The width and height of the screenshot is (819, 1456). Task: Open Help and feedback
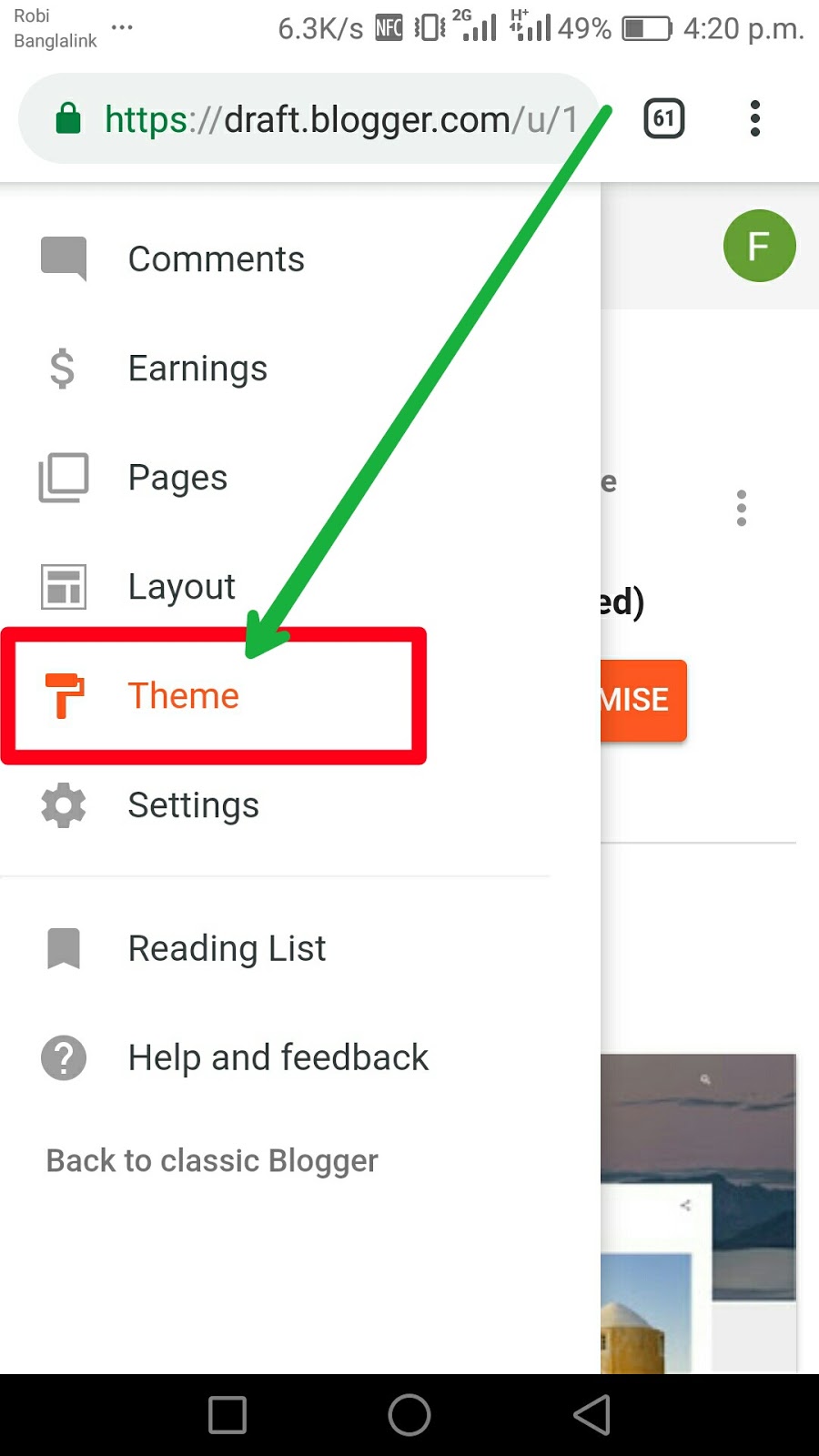point(278,1057)
